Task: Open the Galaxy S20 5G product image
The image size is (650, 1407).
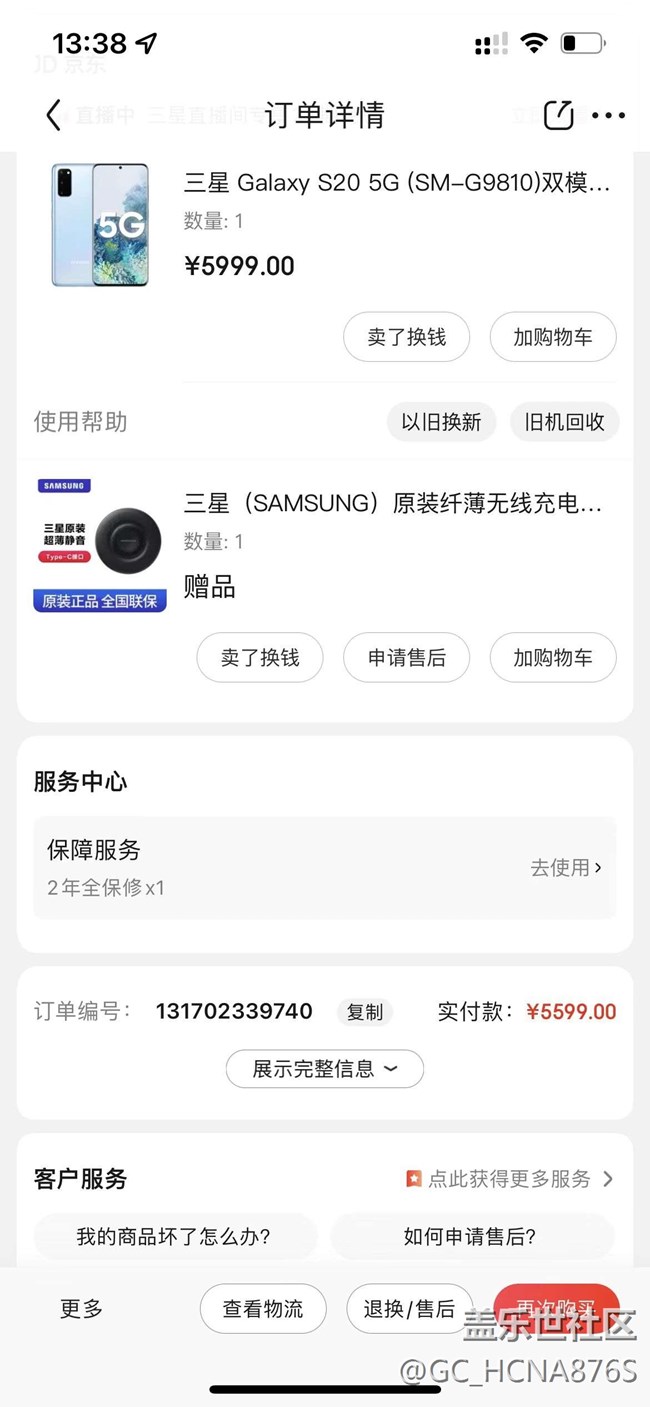Action: 100,225
